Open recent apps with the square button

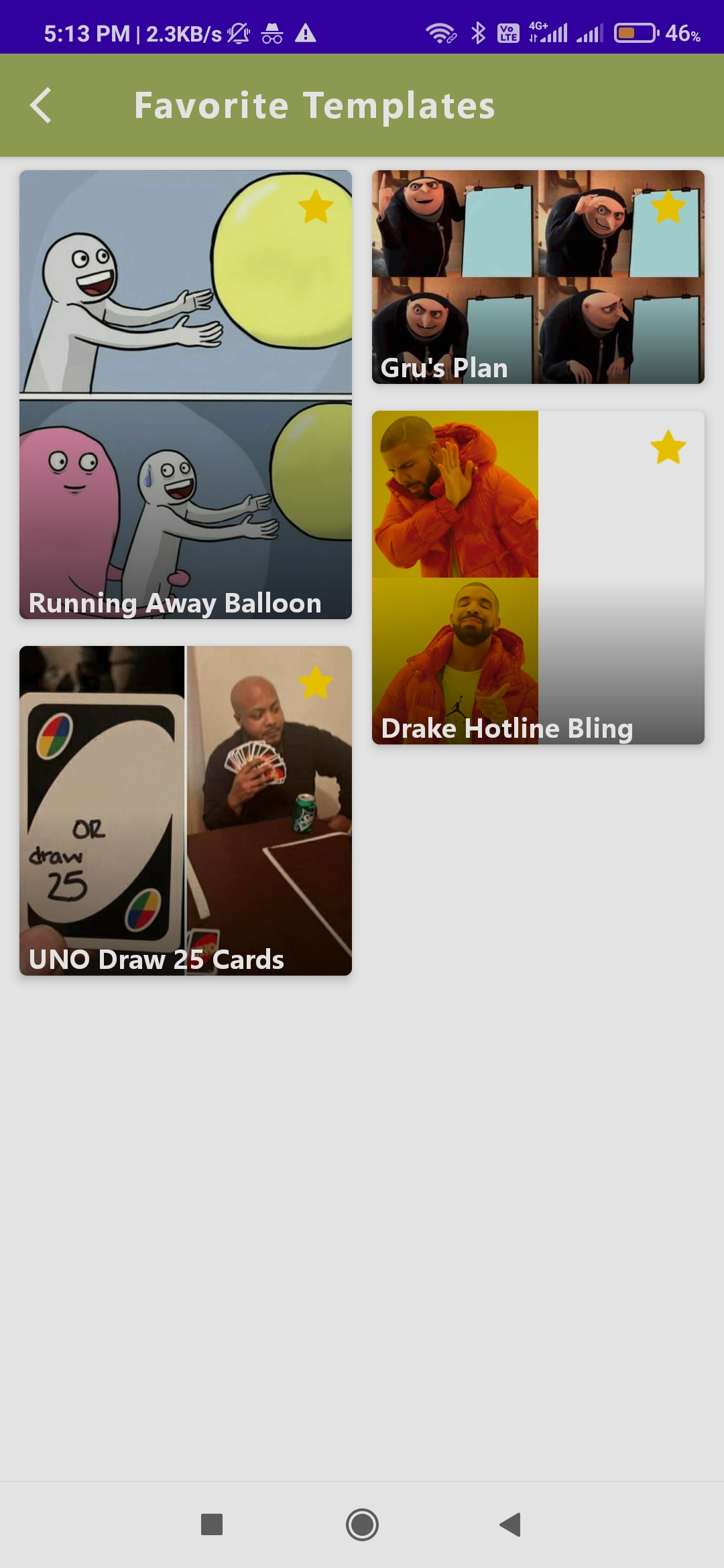pos(212,1524)
